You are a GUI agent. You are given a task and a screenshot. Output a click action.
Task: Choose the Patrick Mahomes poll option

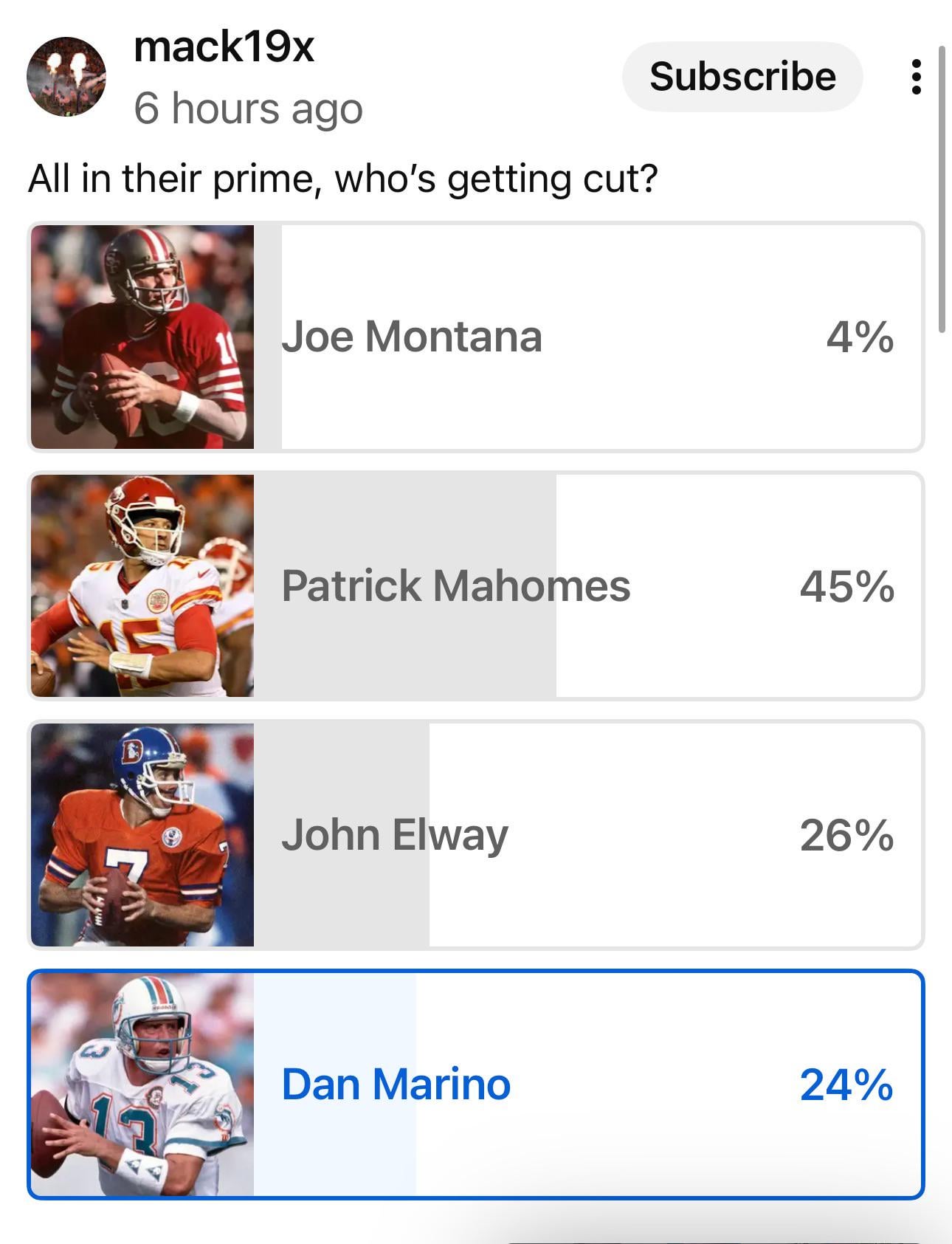point(476,586)
